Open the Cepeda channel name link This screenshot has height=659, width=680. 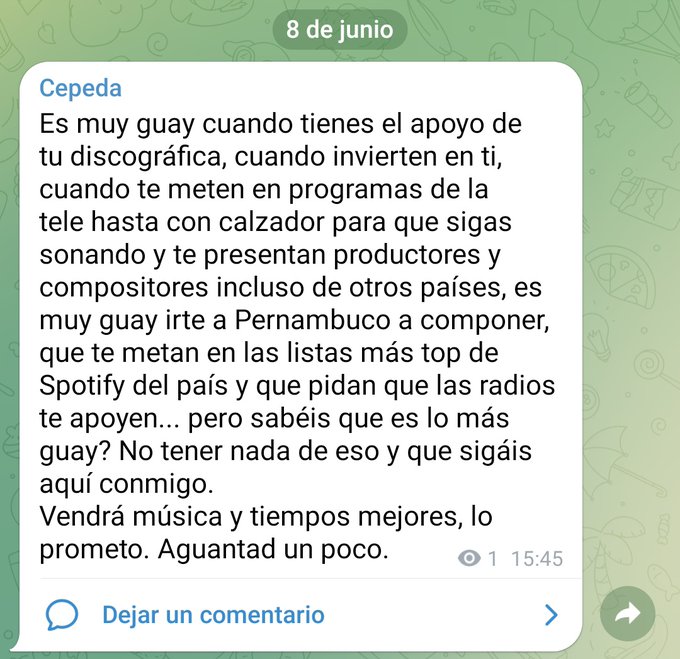point(80,88)
